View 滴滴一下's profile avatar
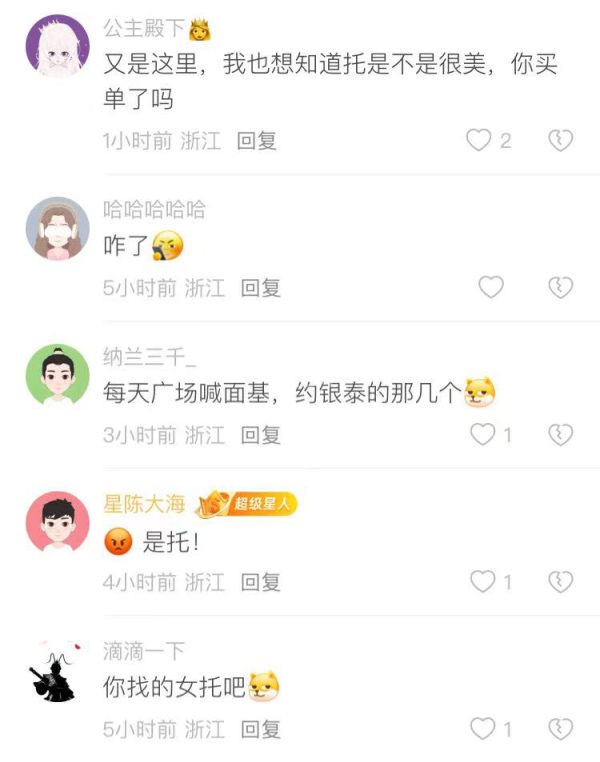The width and height of the screenshot is (600, 762). pyautogui.click(x=57, y=671)
